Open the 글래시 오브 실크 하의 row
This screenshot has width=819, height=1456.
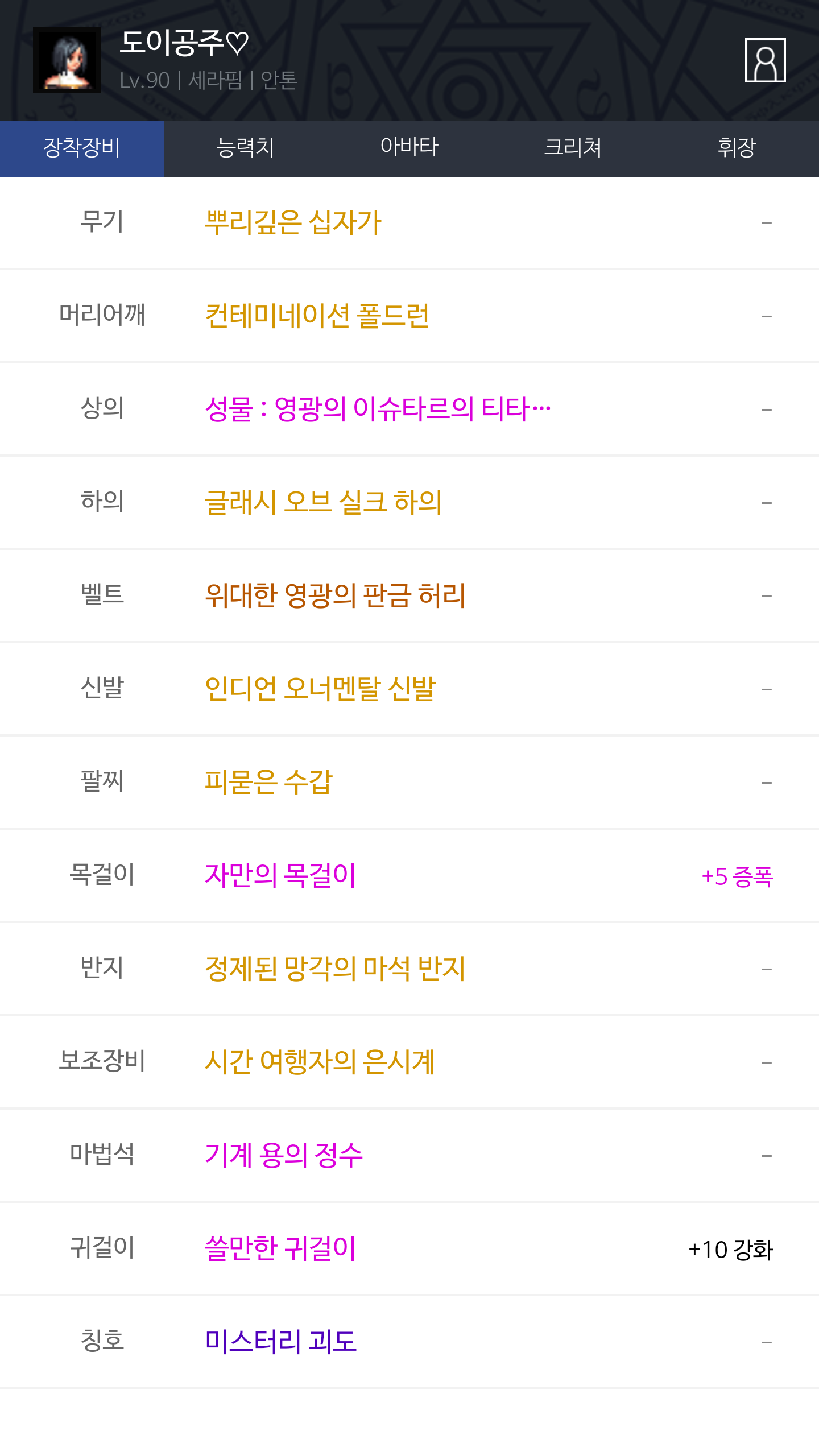[409, 502]
